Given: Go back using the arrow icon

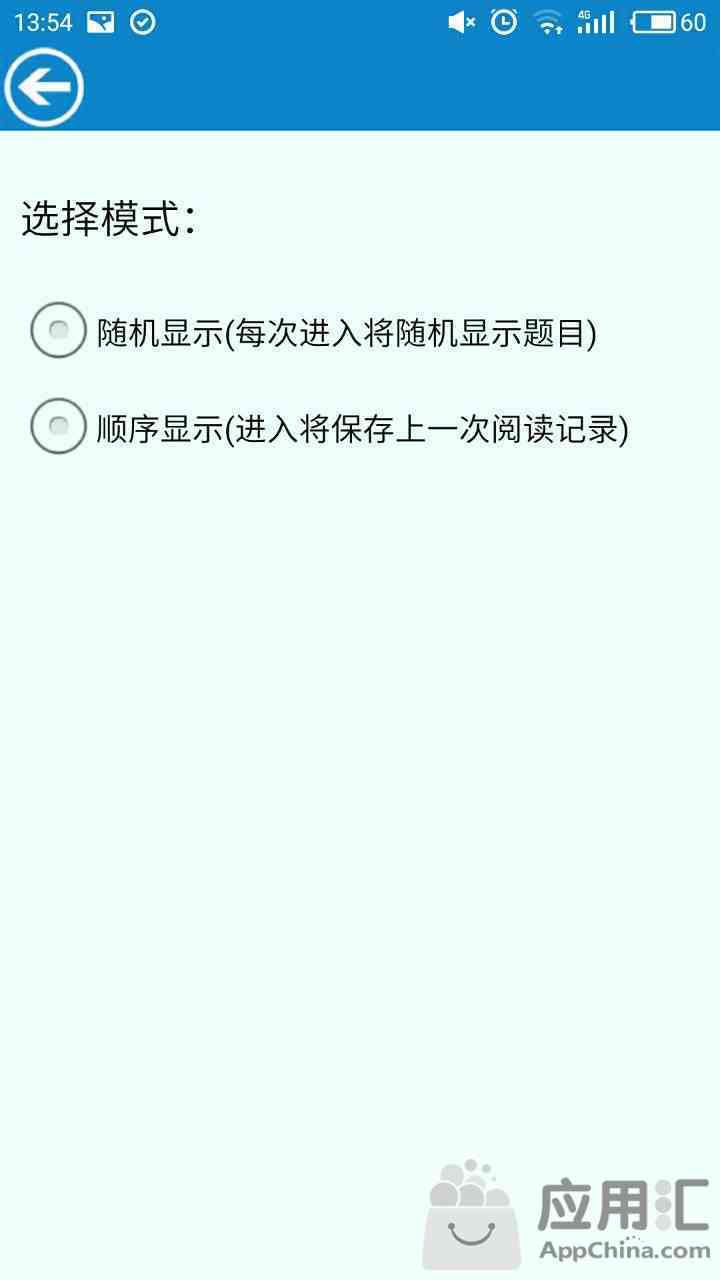Looking at the screenshot, I should click(43, 88).
